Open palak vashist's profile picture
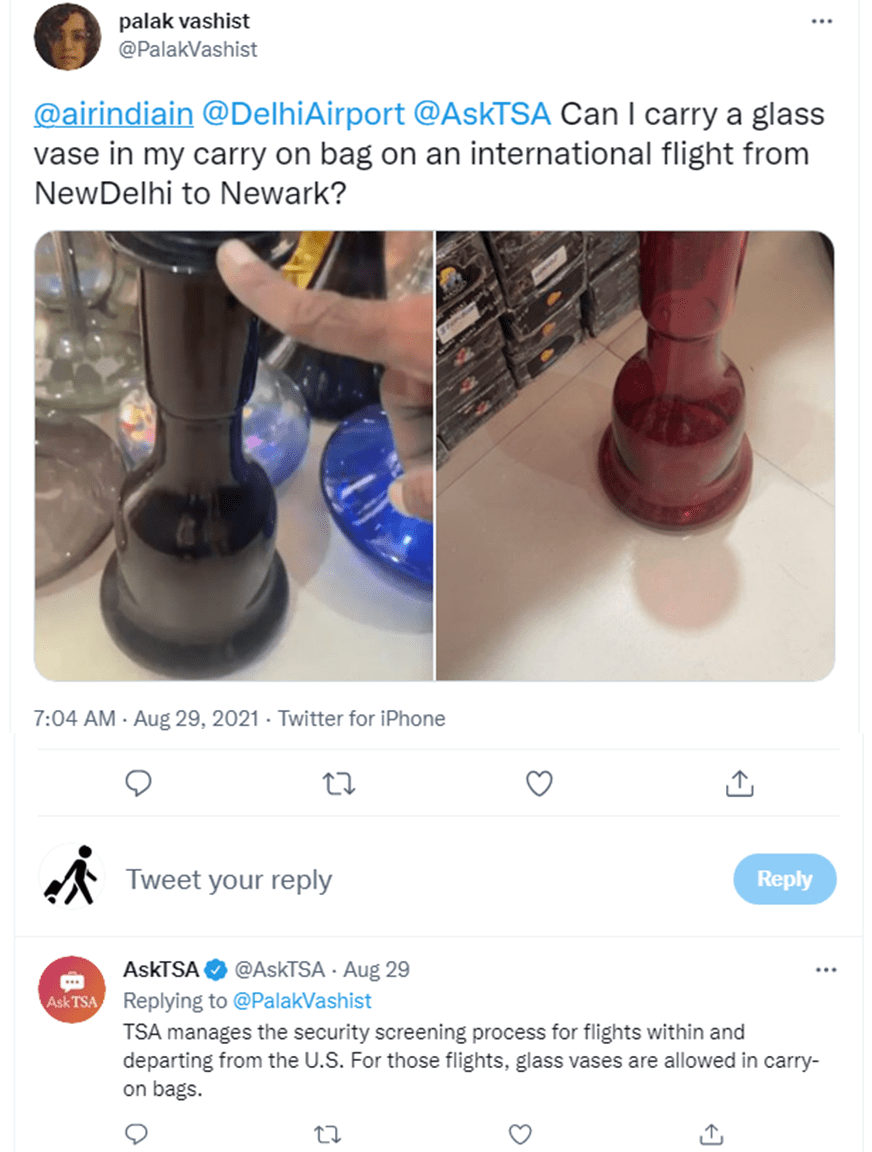The height and width of the screenshot is (1152, 872). 67,37
